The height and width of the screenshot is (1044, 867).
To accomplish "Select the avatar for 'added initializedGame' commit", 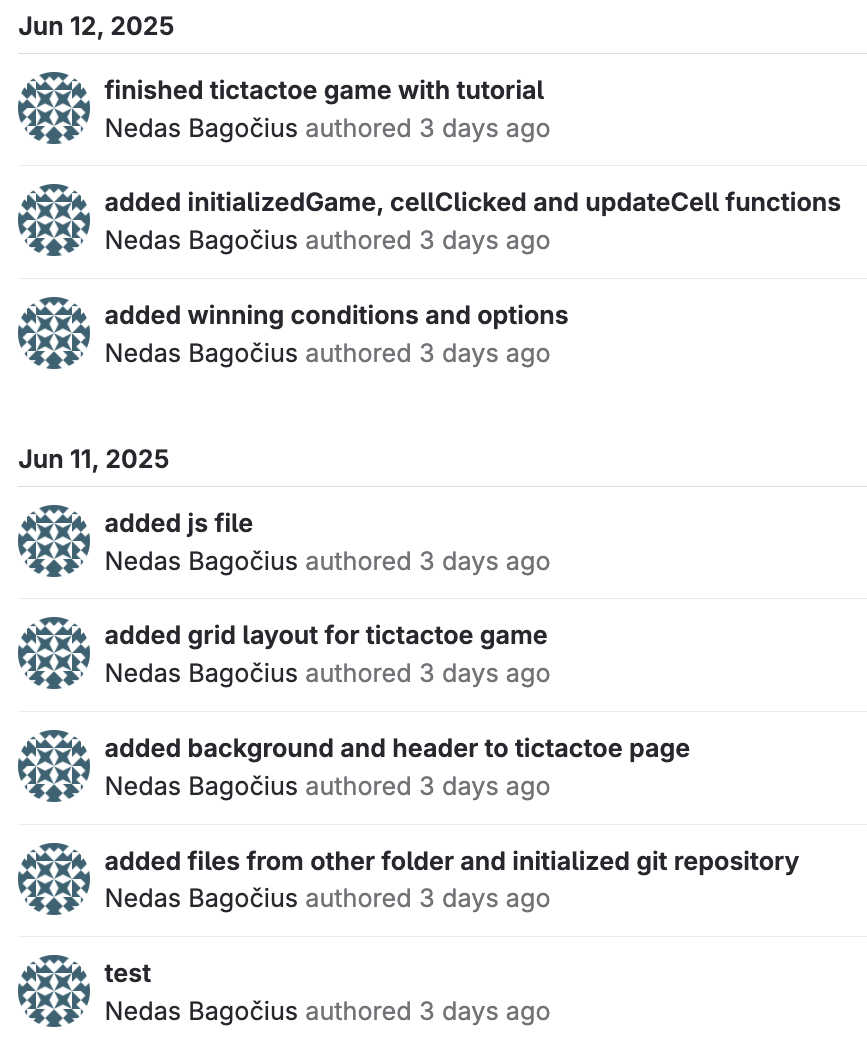I will pyautogui.click(x=54, y=219).
